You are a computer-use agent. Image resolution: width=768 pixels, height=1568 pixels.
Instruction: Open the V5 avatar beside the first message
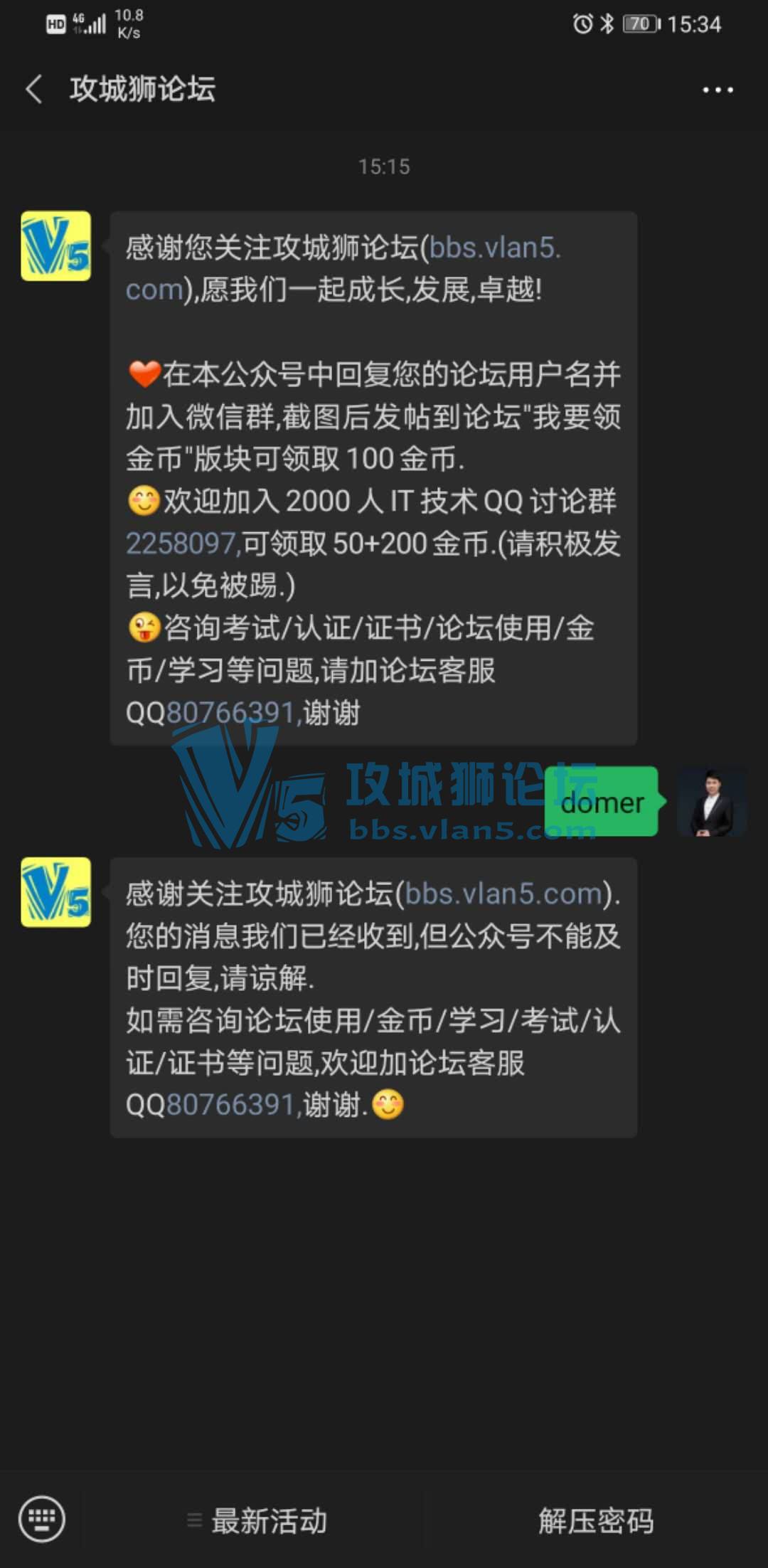tap(56, 245)
